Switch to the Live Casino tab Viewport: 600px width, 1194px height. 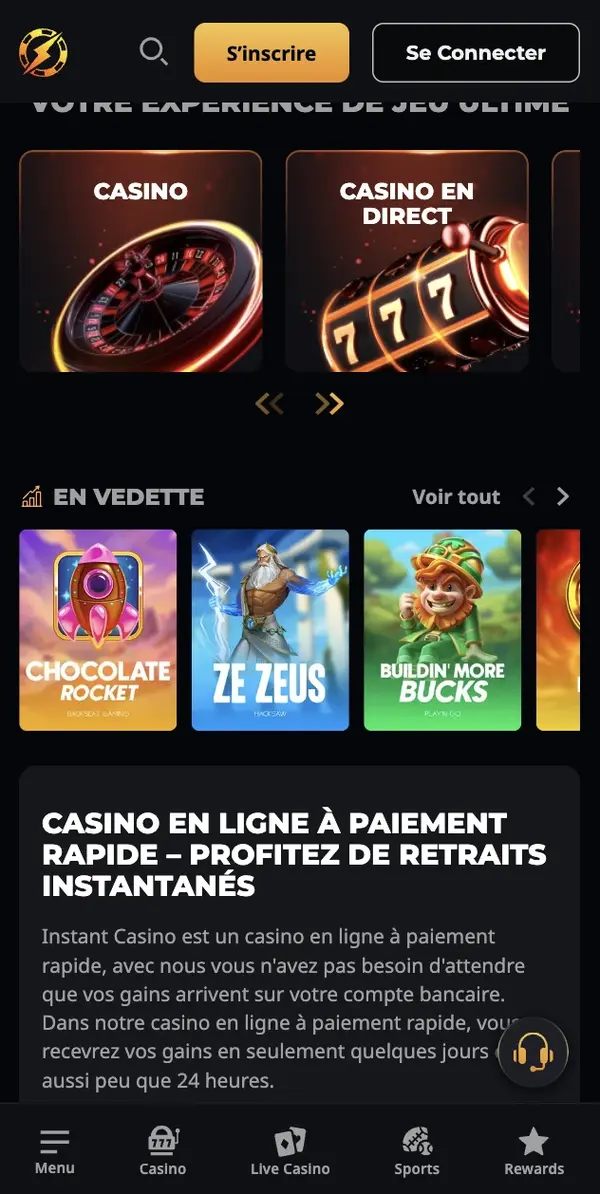(290, 1151)
